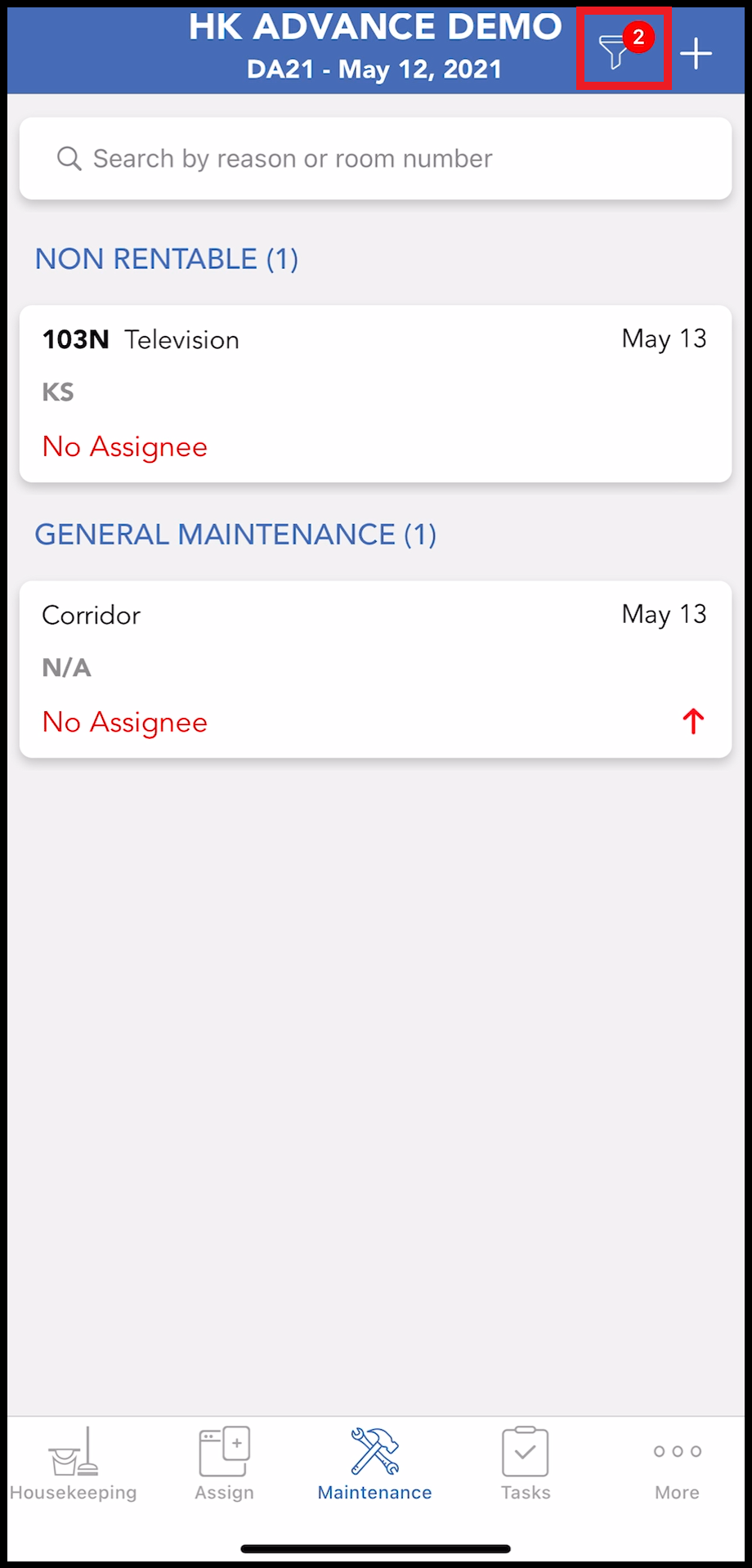Select the 103N Television maintenance ticket
Viewport: 752px width, 1568px height.
(375, 392)
